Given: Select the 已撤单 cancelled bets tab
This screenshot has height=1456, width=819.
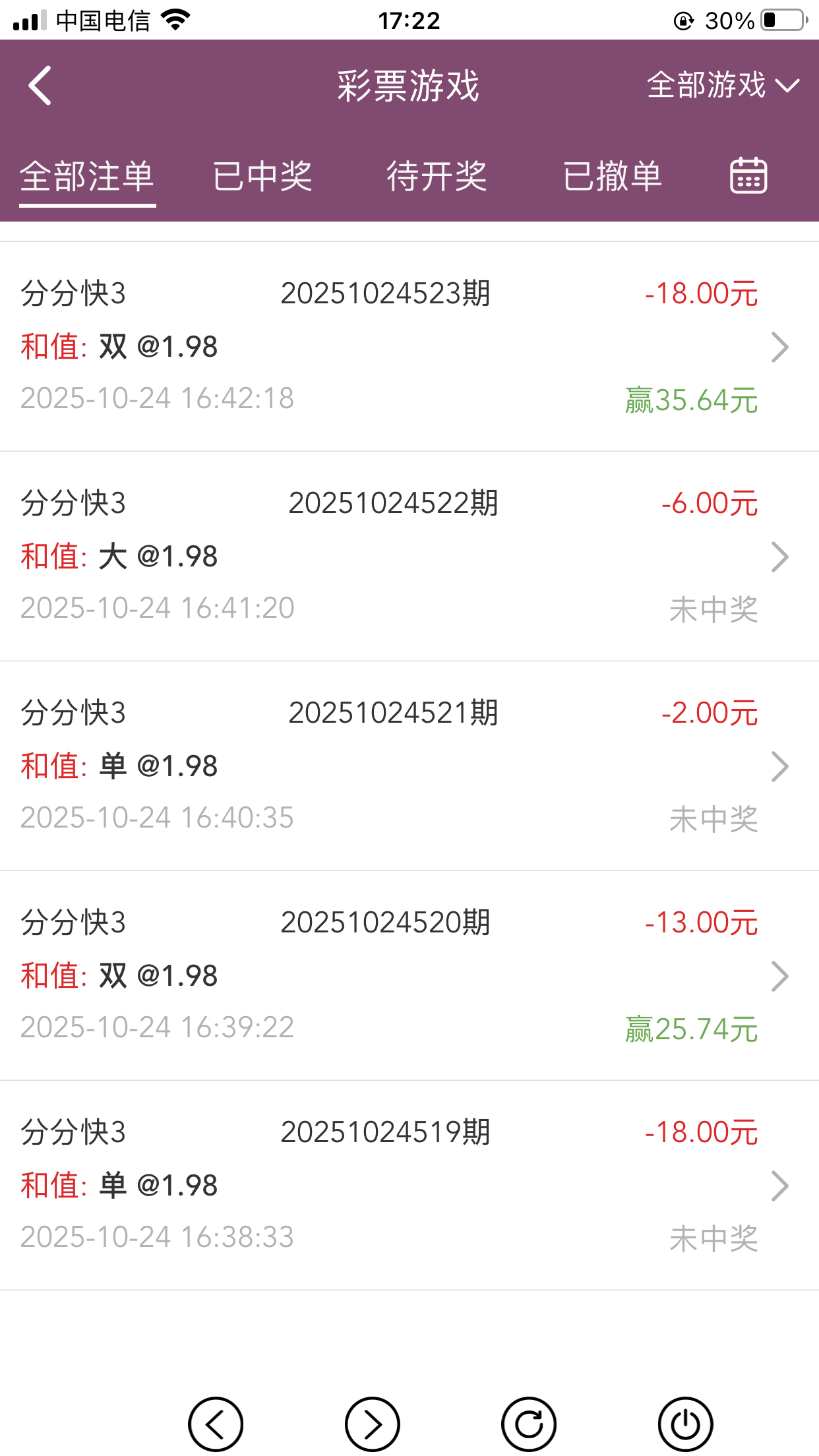Looking at the screenshot, I should coord(612,177).
